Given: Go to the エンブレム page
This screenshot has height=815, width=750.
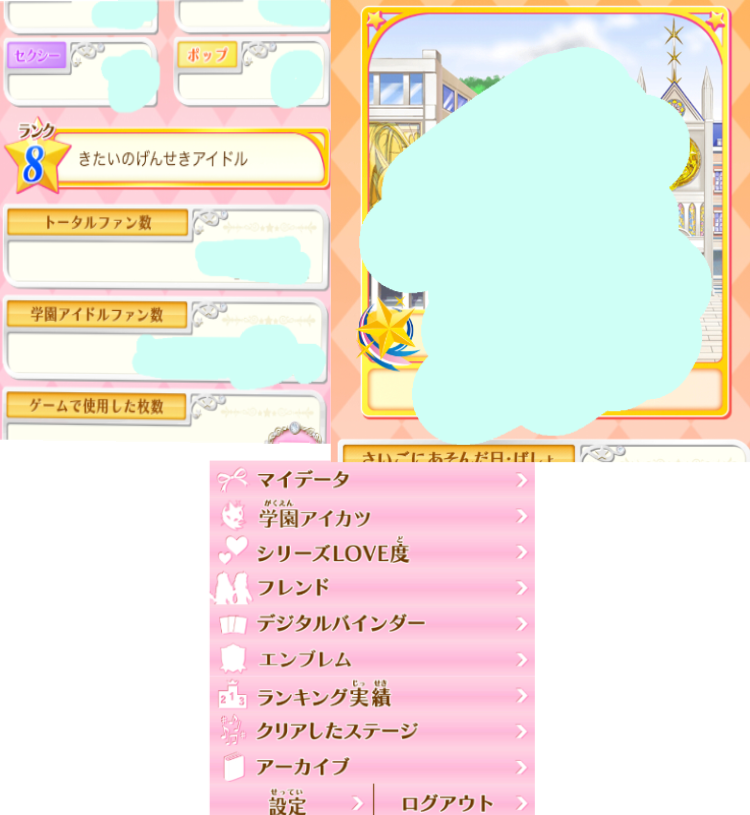Looking at the screenshot, I should pyautogui.click(x=372, y=659).
